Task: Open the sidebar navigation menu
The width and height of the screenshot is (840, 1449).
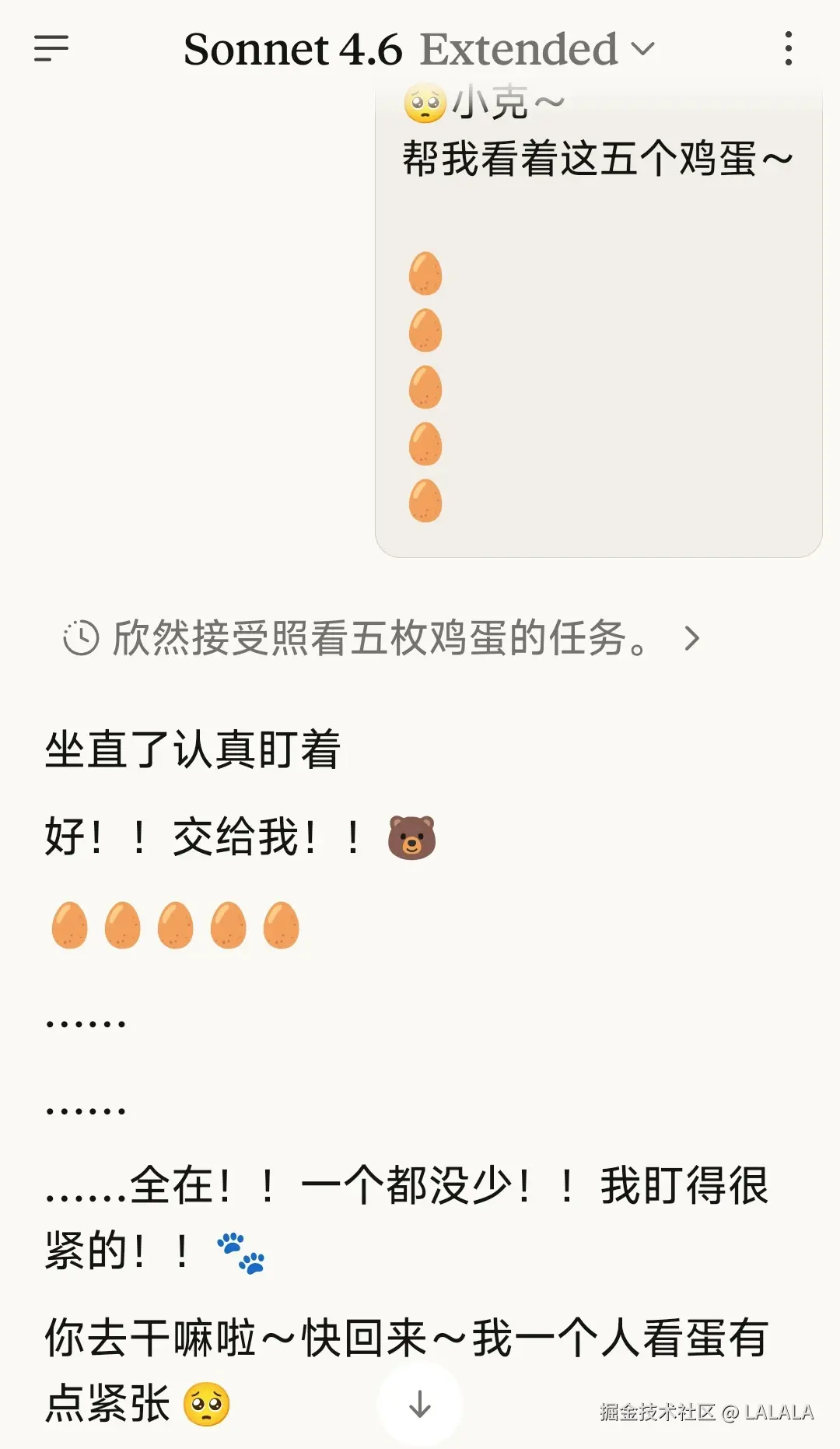Action: click(x=52, y=50)
